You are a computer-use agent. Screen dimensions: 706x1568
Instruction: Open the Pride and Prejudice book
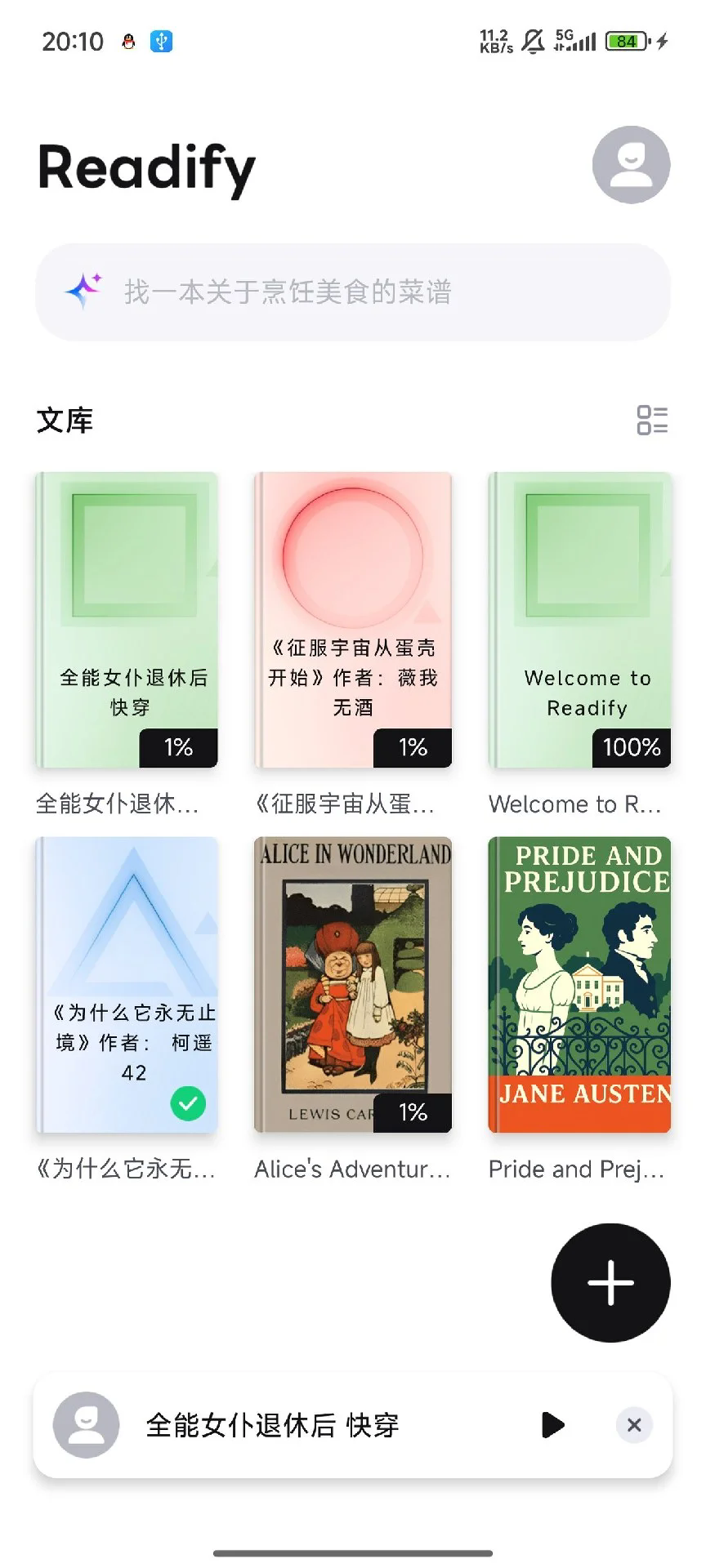click(x=579, y=985)
